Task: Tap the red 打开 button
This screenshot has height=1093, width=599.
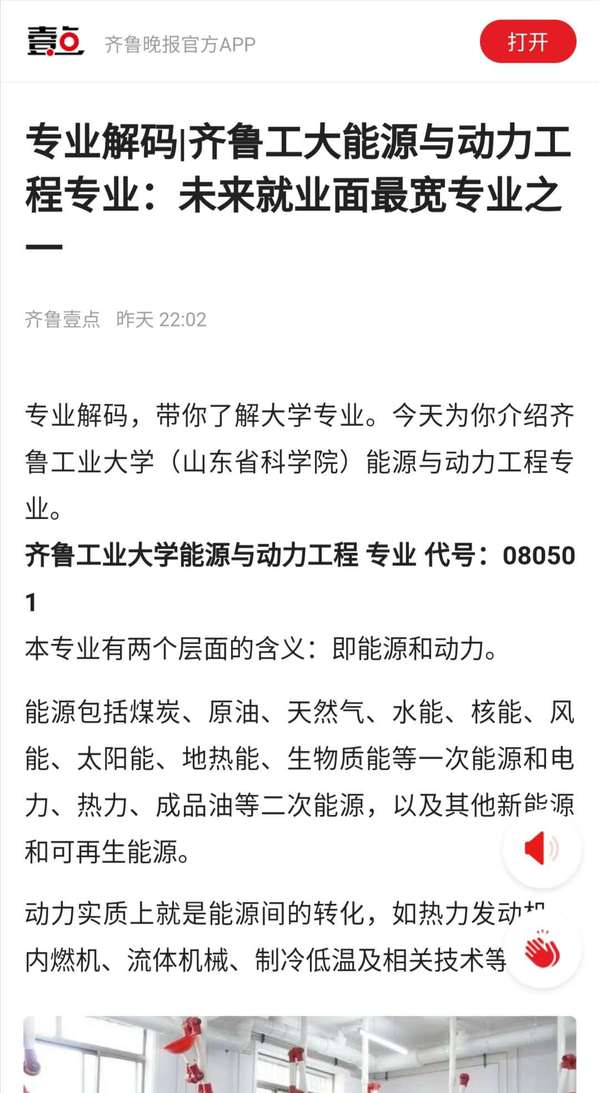Action: [528, 42]
